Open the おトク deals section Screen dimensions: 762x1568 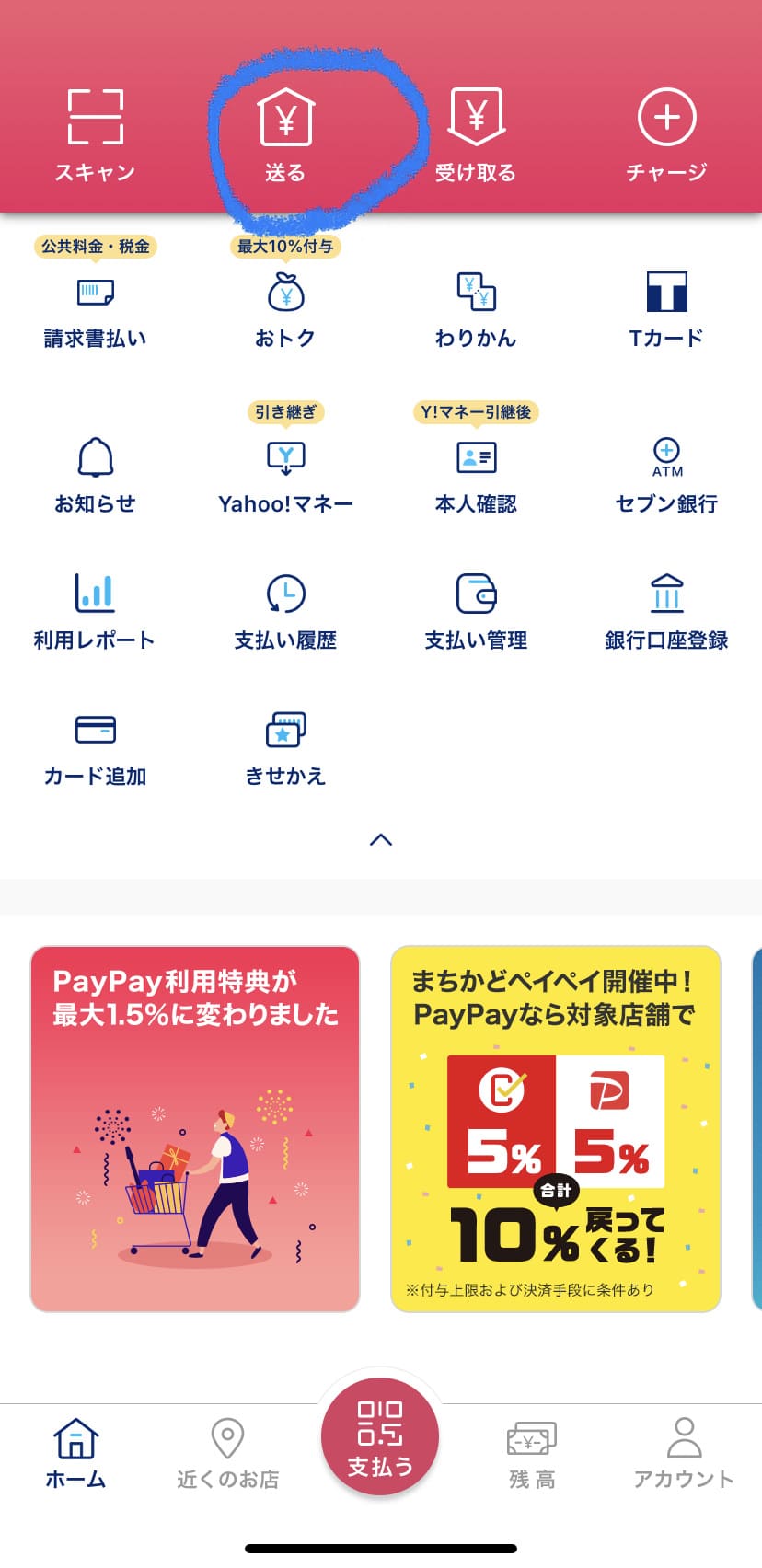[x=285, y=312]
